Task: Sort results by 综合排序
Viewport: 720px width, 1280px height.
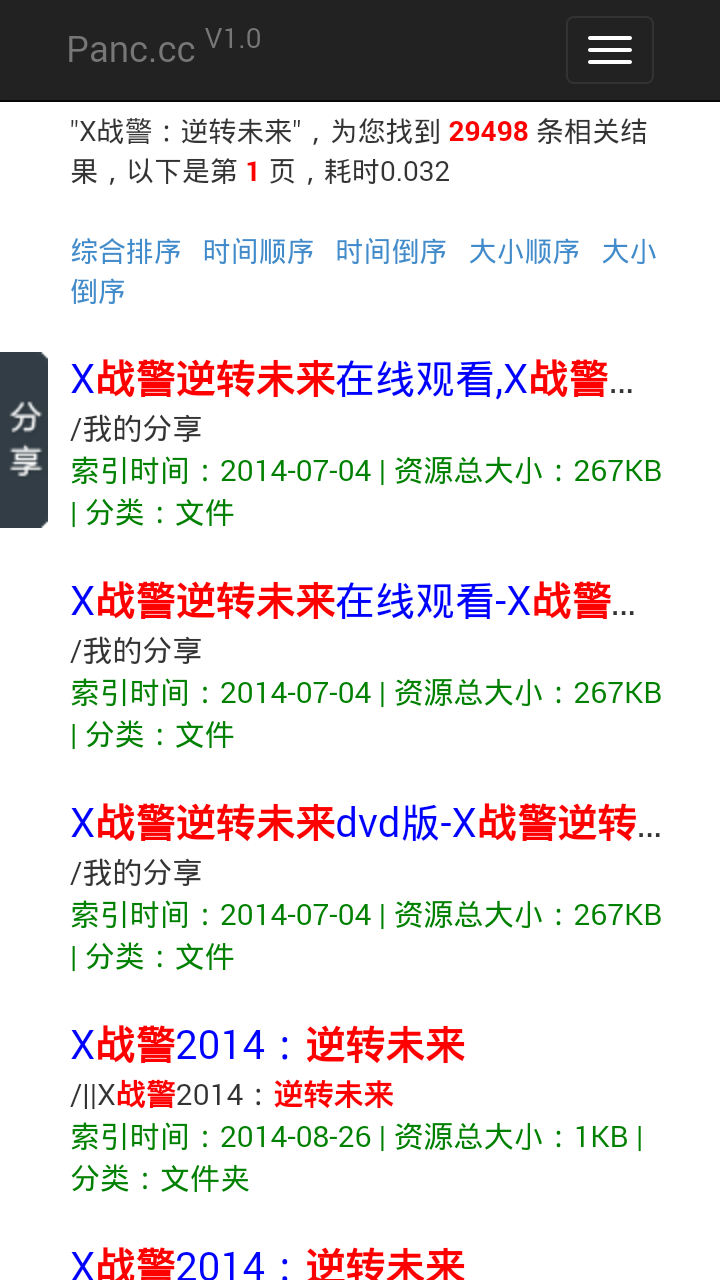Action: (x=124, y=251)
